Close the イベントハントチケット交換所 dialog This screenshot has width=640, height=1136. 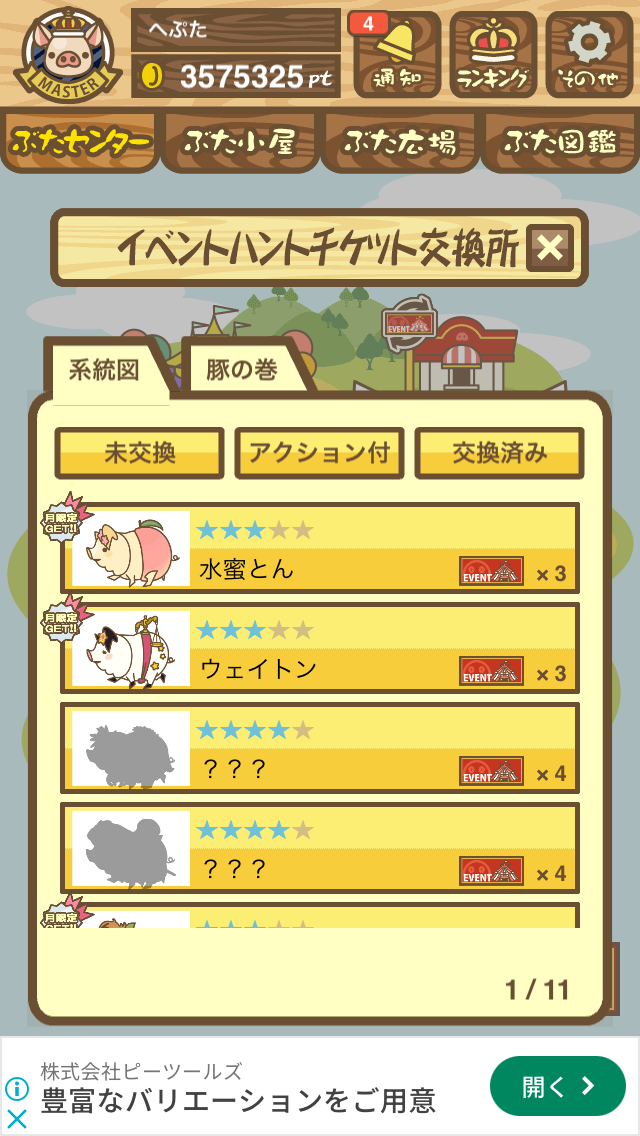(549, 248)
